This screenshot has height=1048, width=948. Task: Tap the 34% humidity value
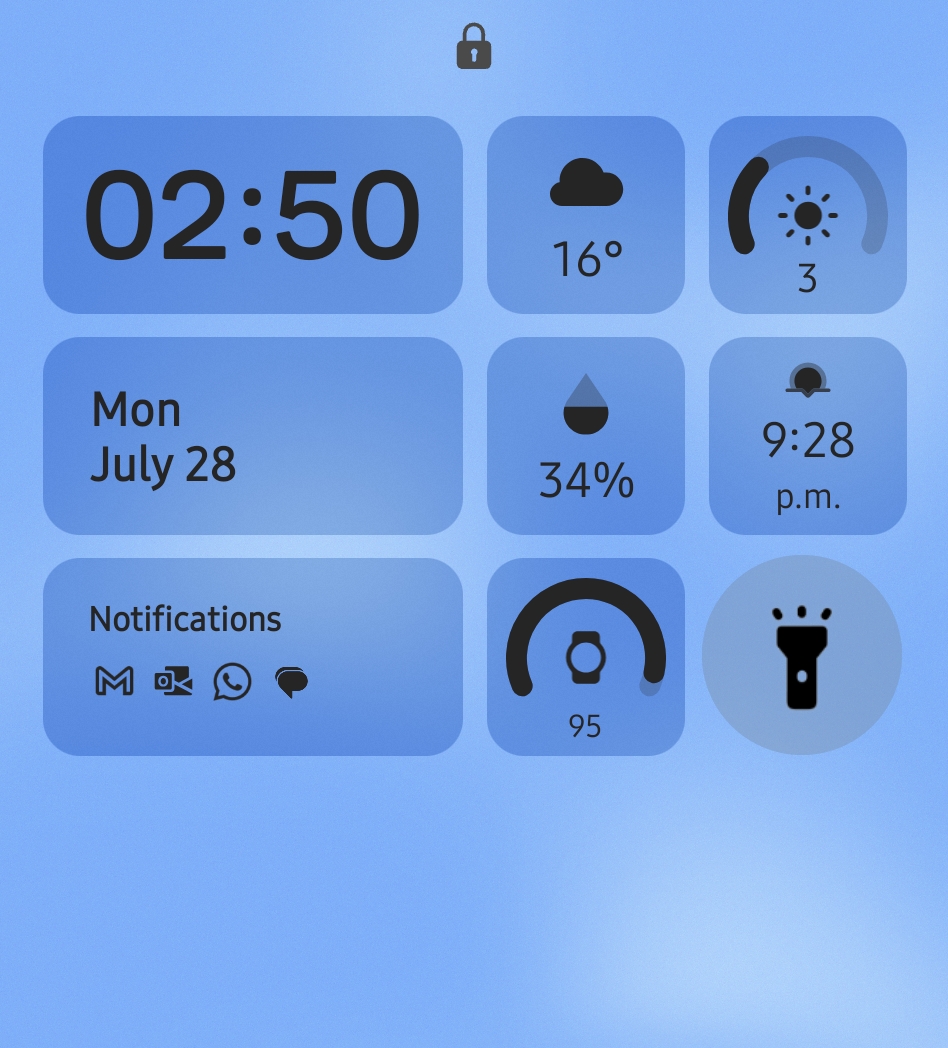tap(585, 480)
